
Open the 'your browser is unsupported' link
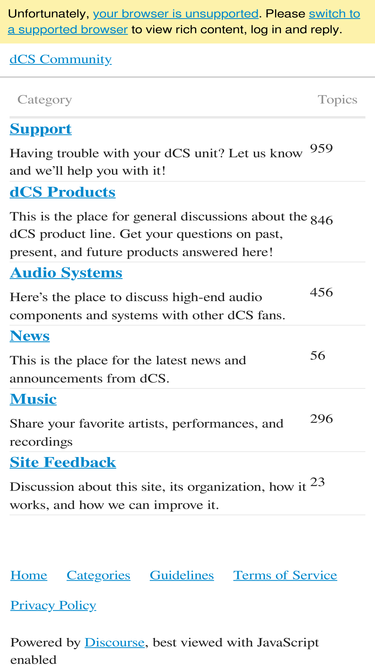[175, 14]
